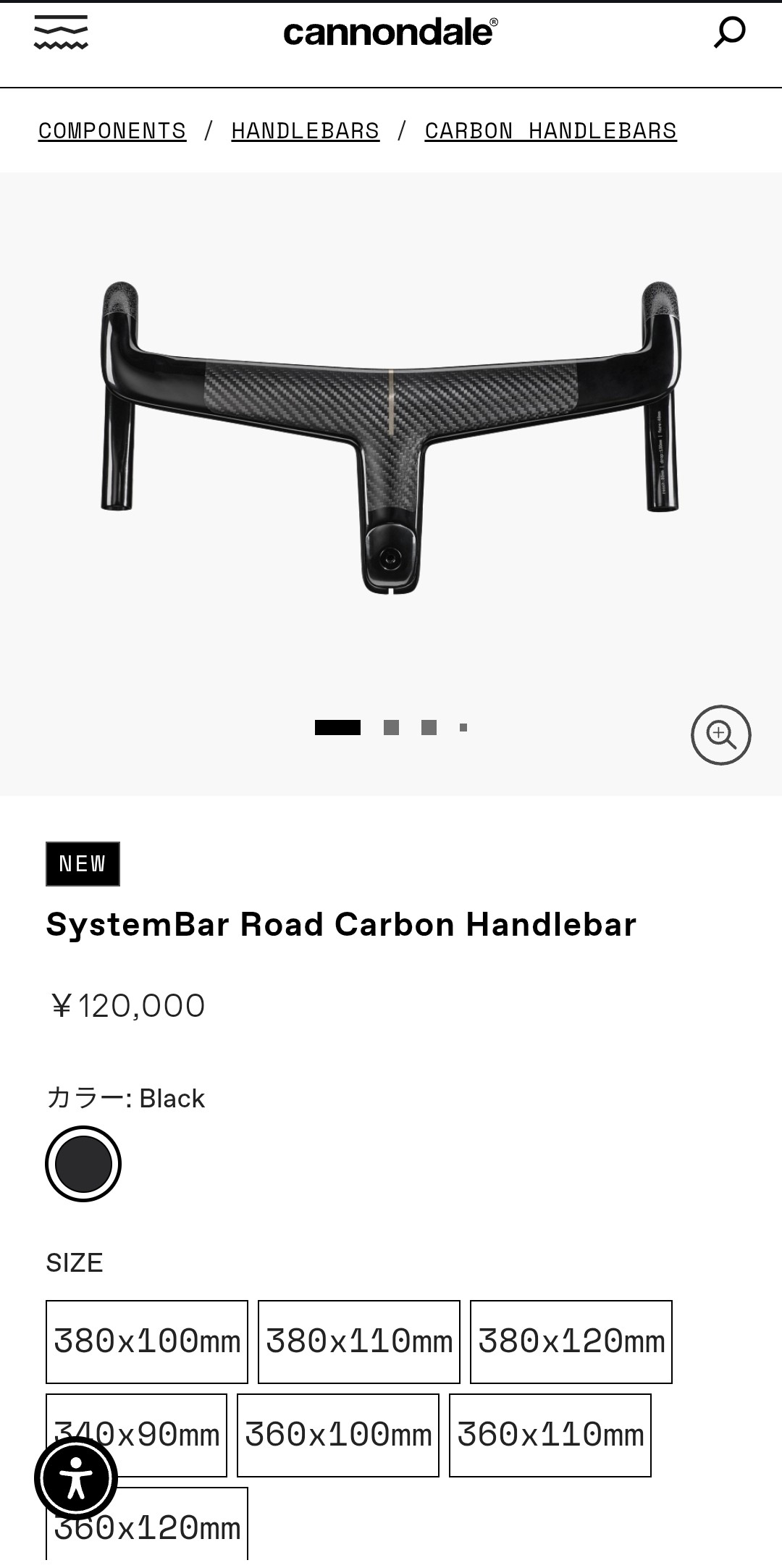Image resolution: width=782 pixels, height=1568 pixels.
Task: Pick the 360x120mm size option
Action: coord(174,1528)
